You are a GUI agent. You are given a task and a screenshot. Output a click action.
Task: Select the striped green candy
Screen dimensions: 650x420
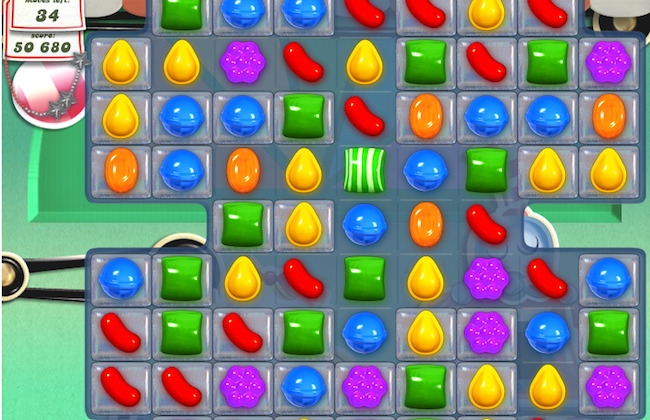coord(364,169)
